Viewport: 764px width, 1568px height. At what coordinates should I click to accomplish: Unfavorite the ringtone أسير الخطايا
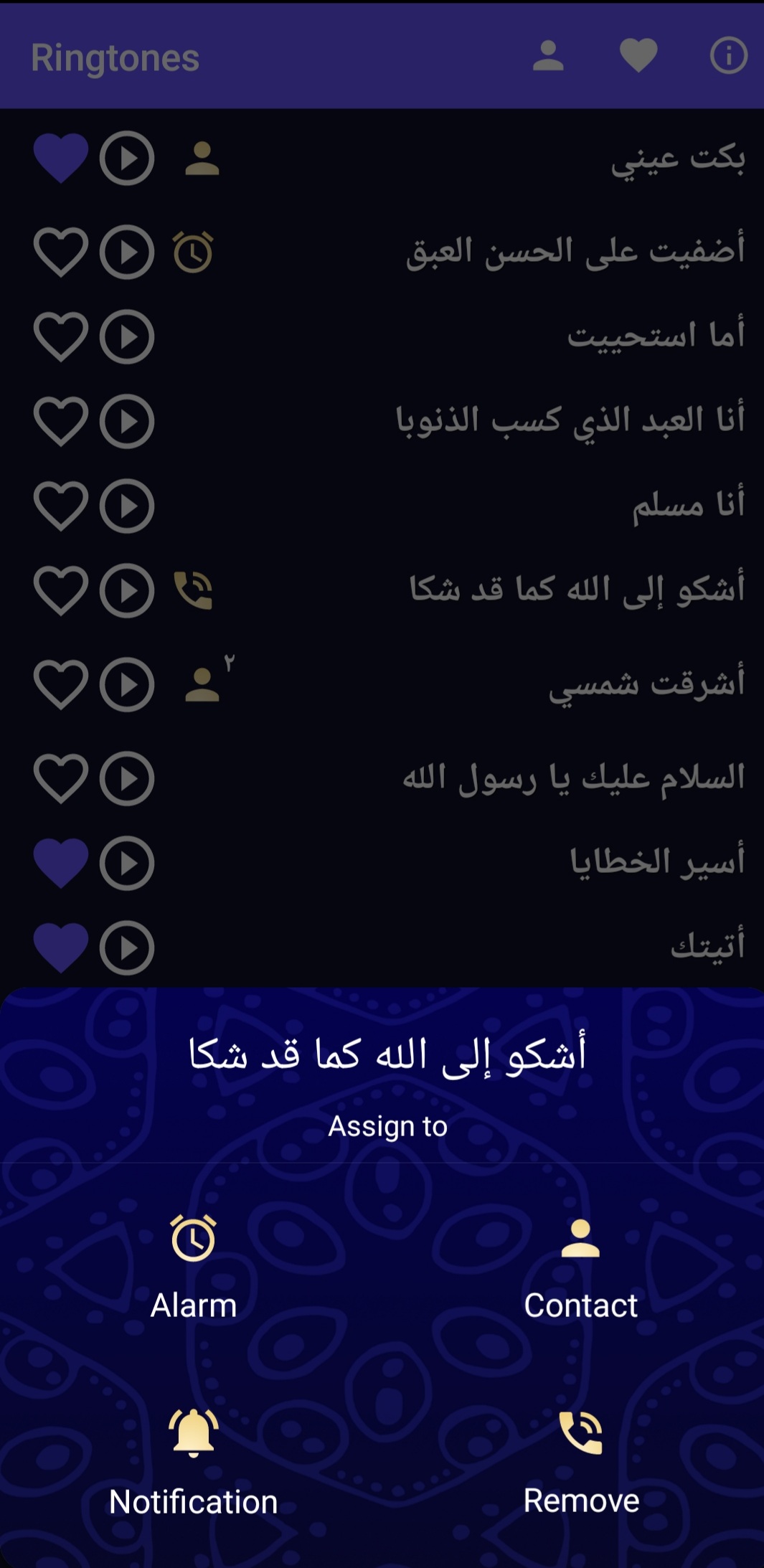[x=60, y=861]
